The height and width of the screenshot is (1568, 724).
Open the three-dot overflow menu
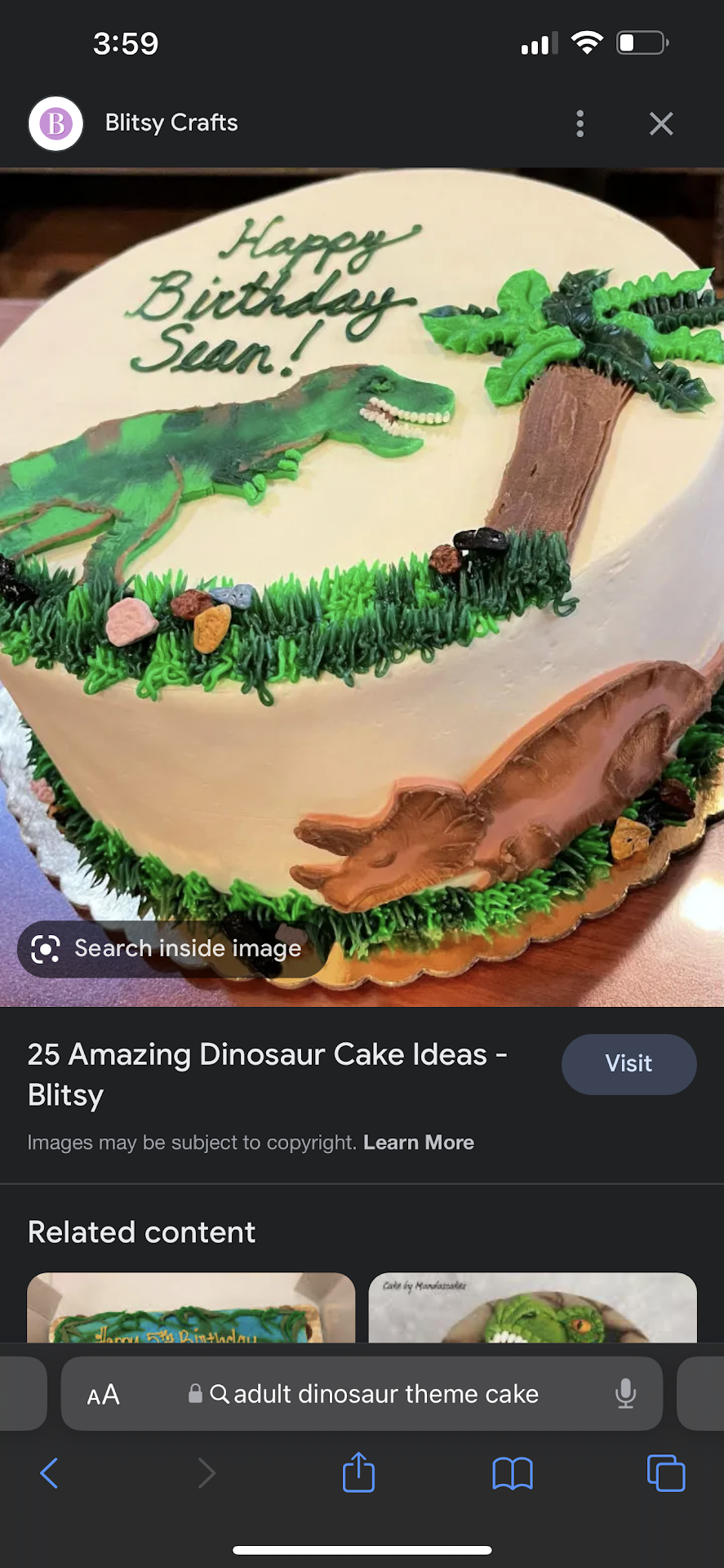580,123
